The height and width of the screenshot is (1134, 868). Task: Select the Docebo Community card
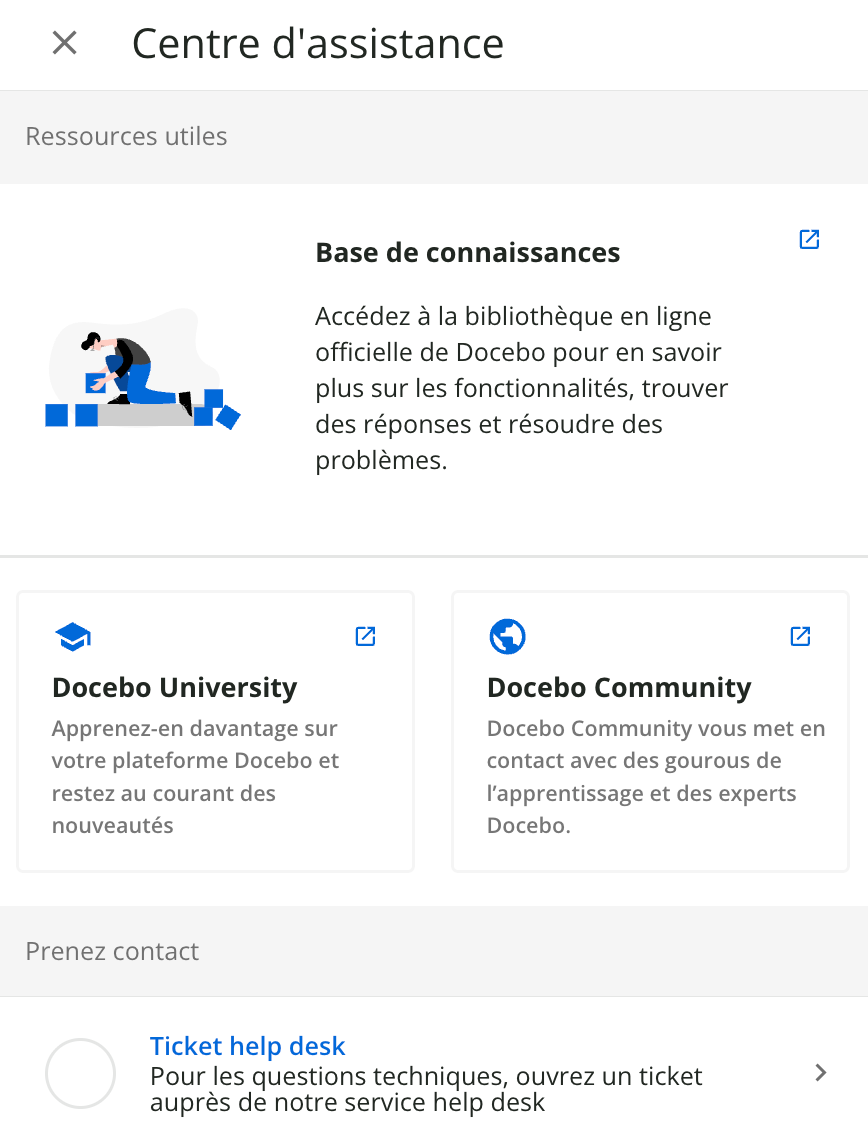click(650, 730)
